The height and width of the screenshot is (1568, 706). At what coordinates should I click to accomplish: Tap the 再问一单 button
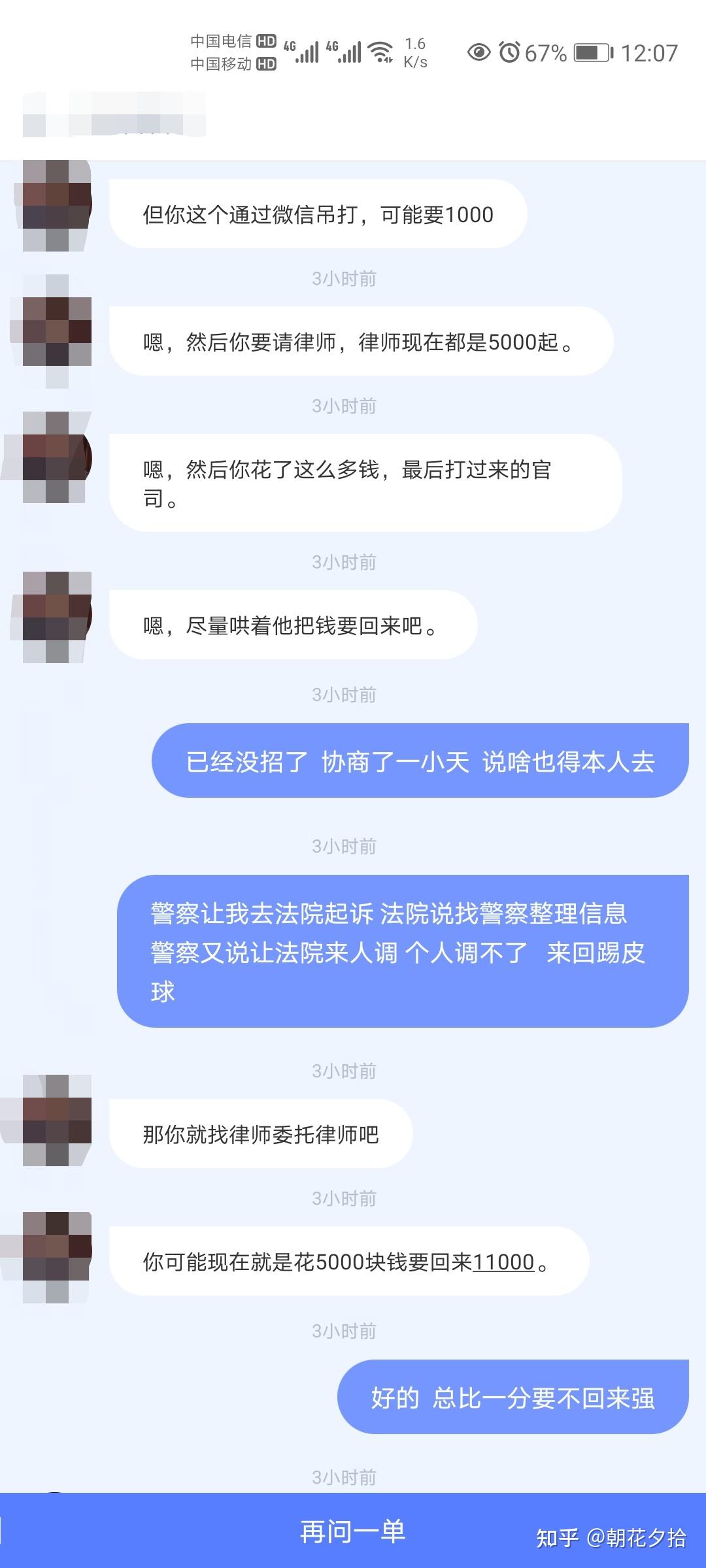(x=352, y=1531)
